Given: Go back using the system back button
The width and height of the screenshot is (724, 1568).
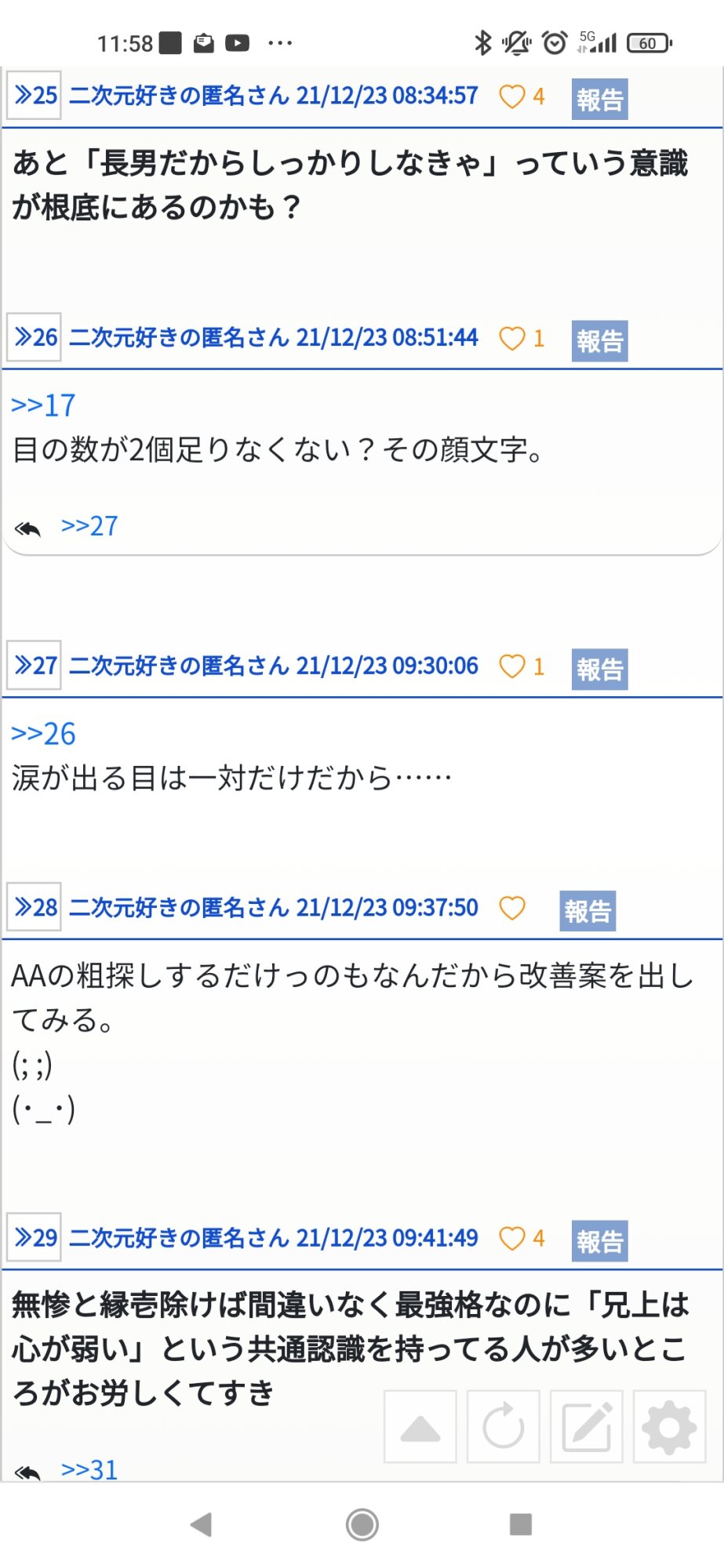Looking at the screenshot, I should pyautogui.click(x=202, y=1525).
